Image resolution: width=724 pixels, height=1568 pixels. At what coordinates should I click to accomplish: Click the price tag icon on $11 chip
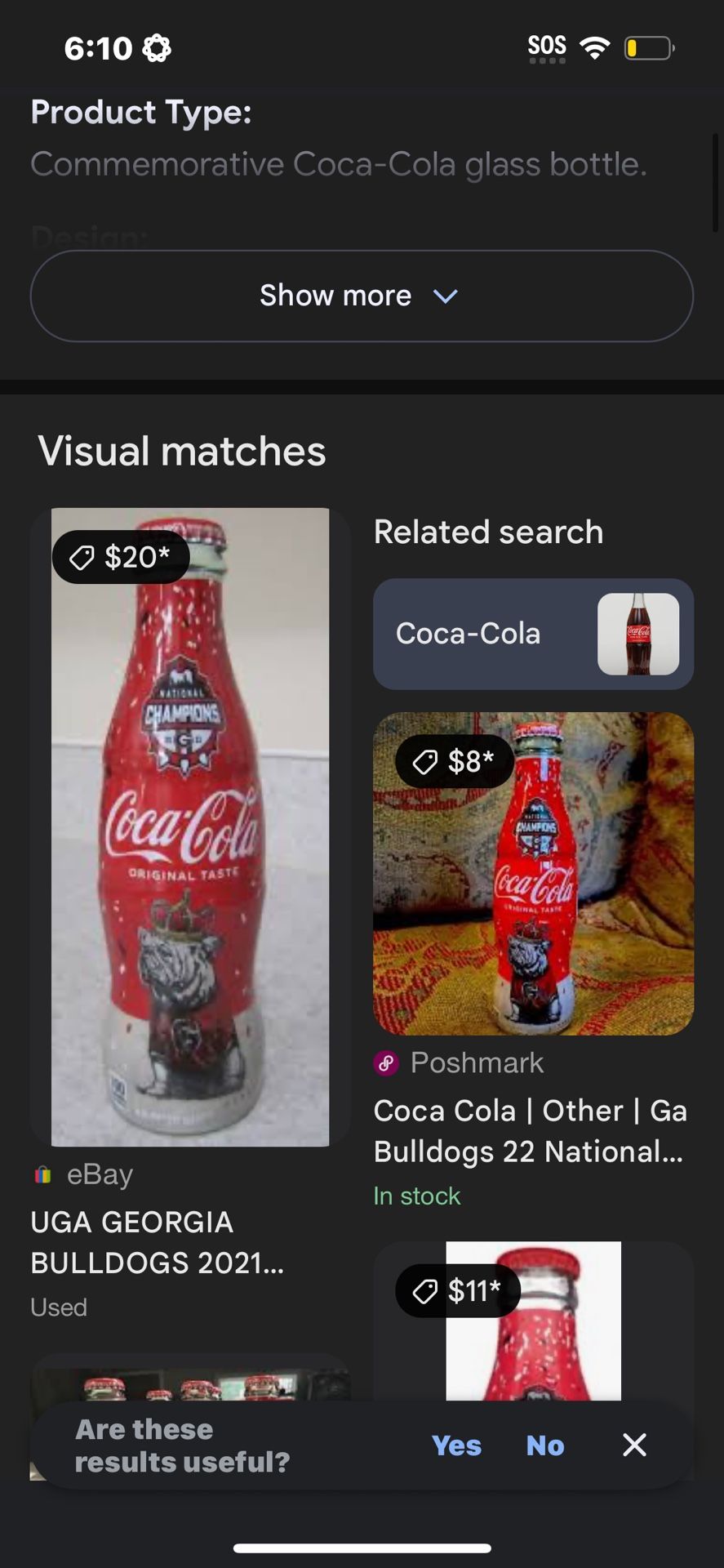pos(425,1290)
